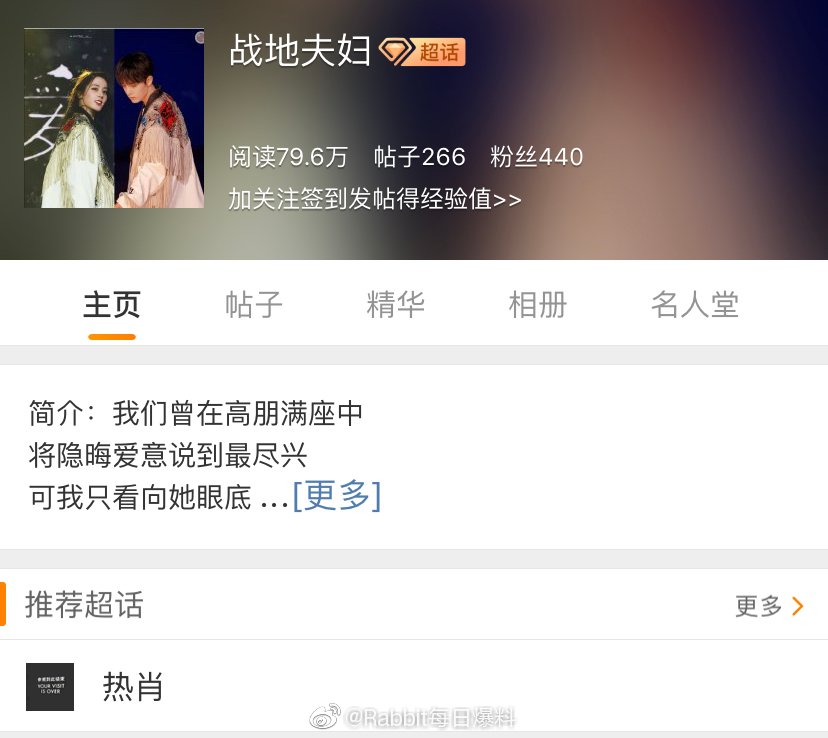Open the 相册 tab

point(538,304)
